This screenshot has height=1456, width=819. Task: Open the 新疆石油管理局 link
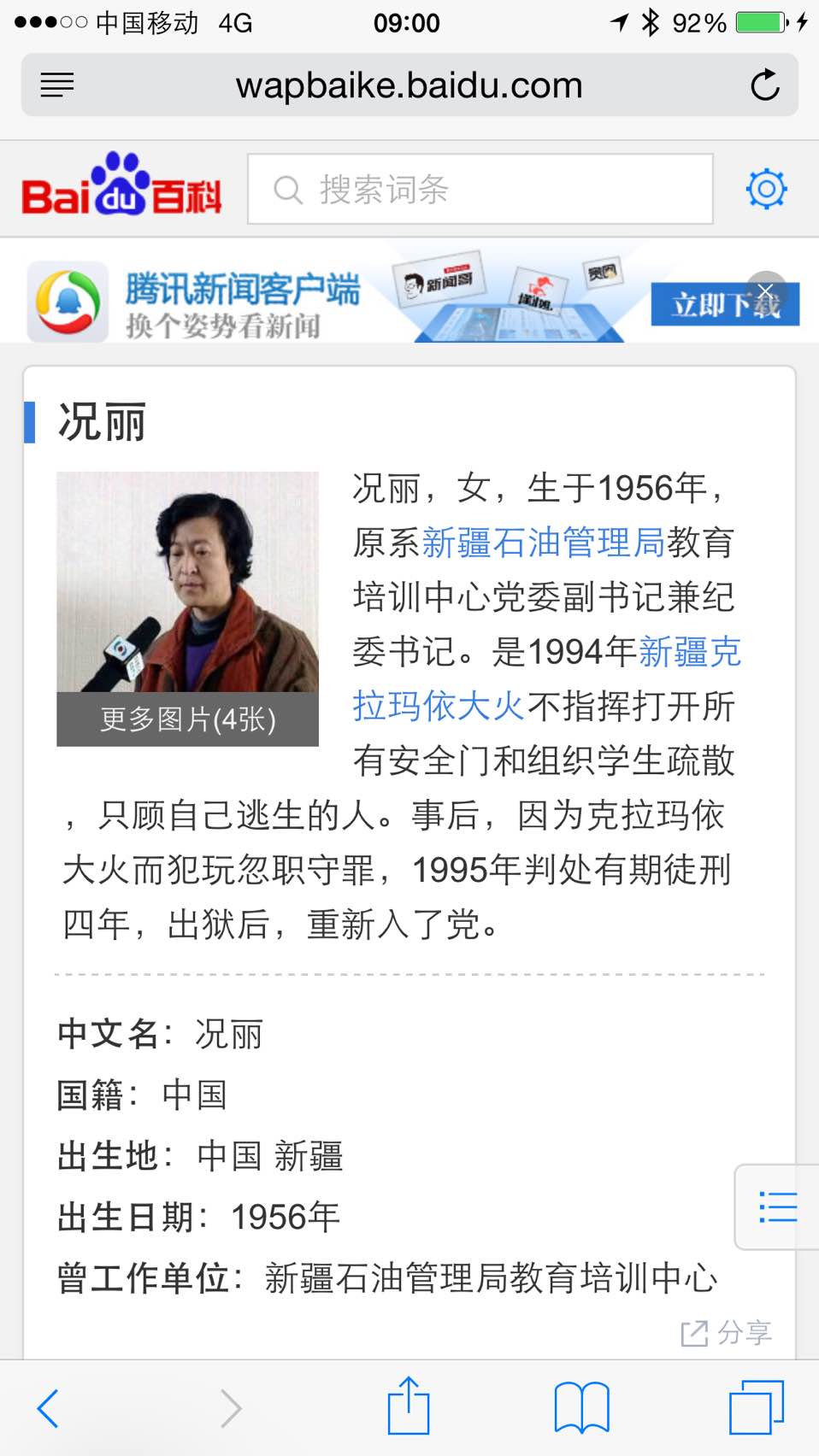click(x=544, y=543)
